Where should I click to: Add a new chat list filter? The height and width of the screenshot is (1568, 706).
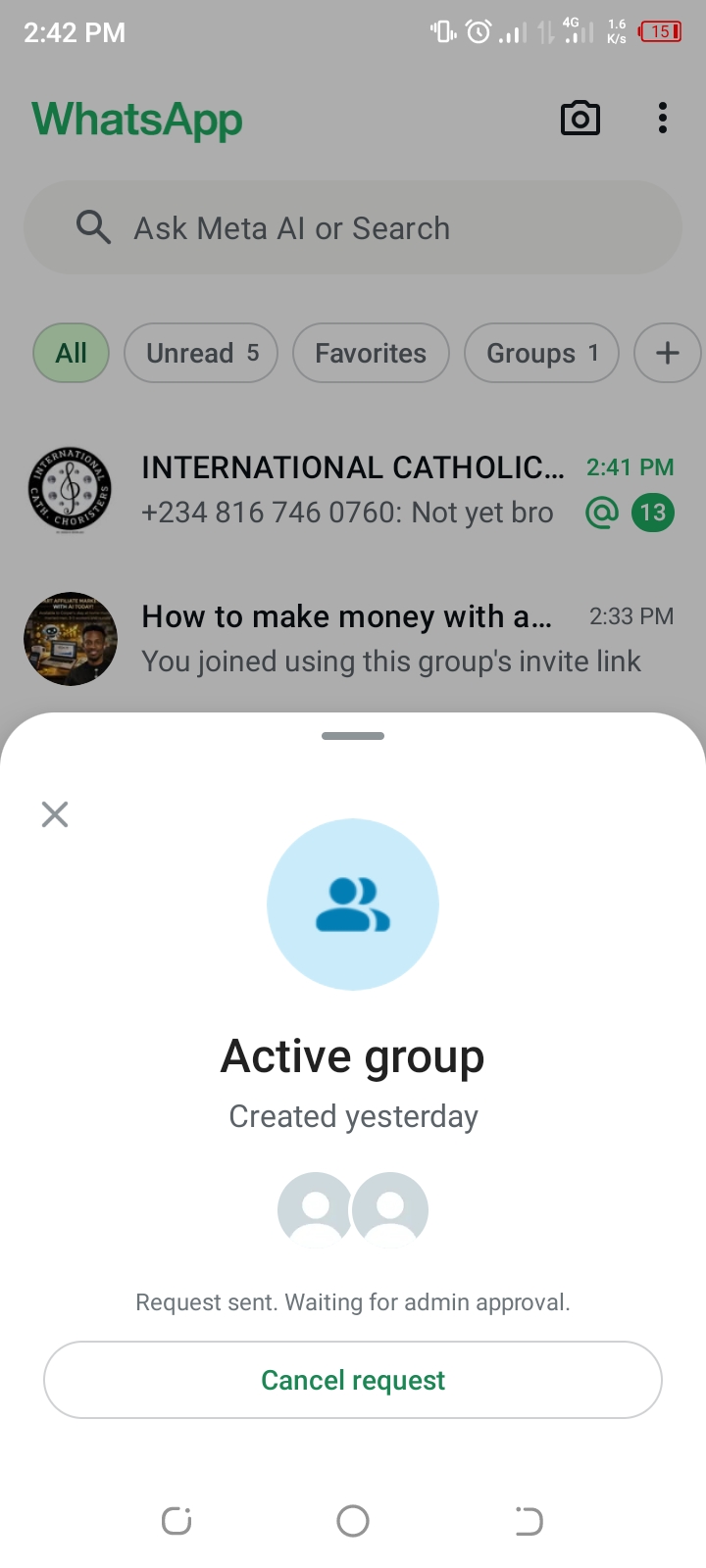667,353
